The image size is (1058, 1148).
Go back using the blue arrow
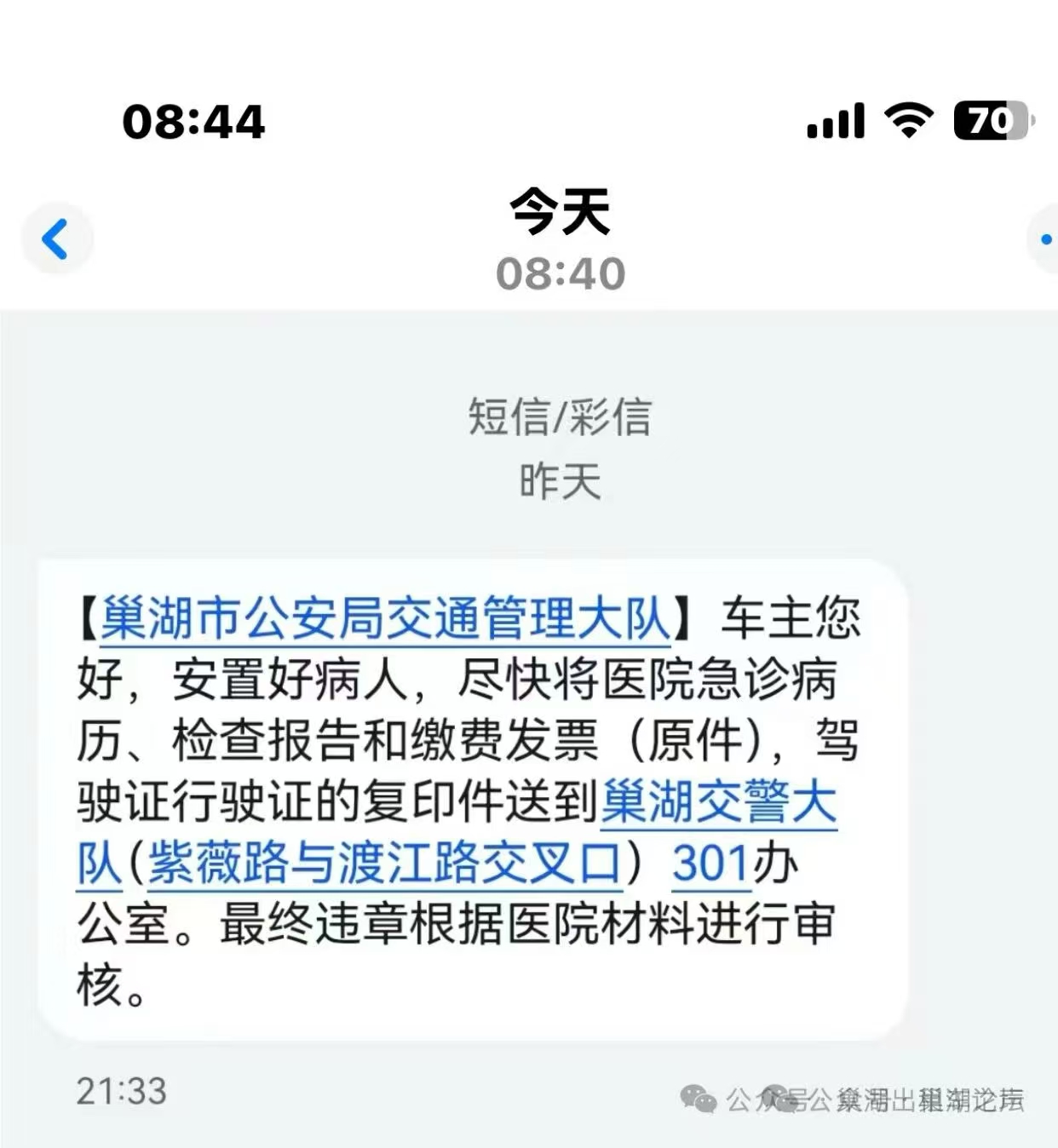coord(55,238)
